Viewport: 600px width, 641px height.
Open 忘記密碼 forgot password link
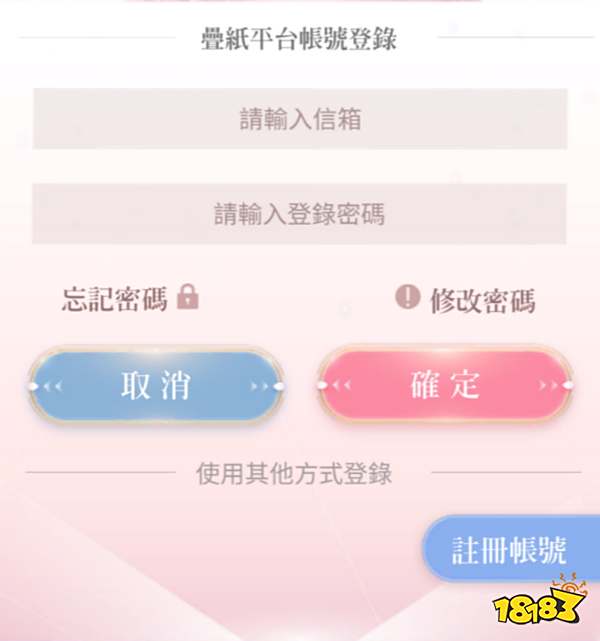click(x=129, y=299)
